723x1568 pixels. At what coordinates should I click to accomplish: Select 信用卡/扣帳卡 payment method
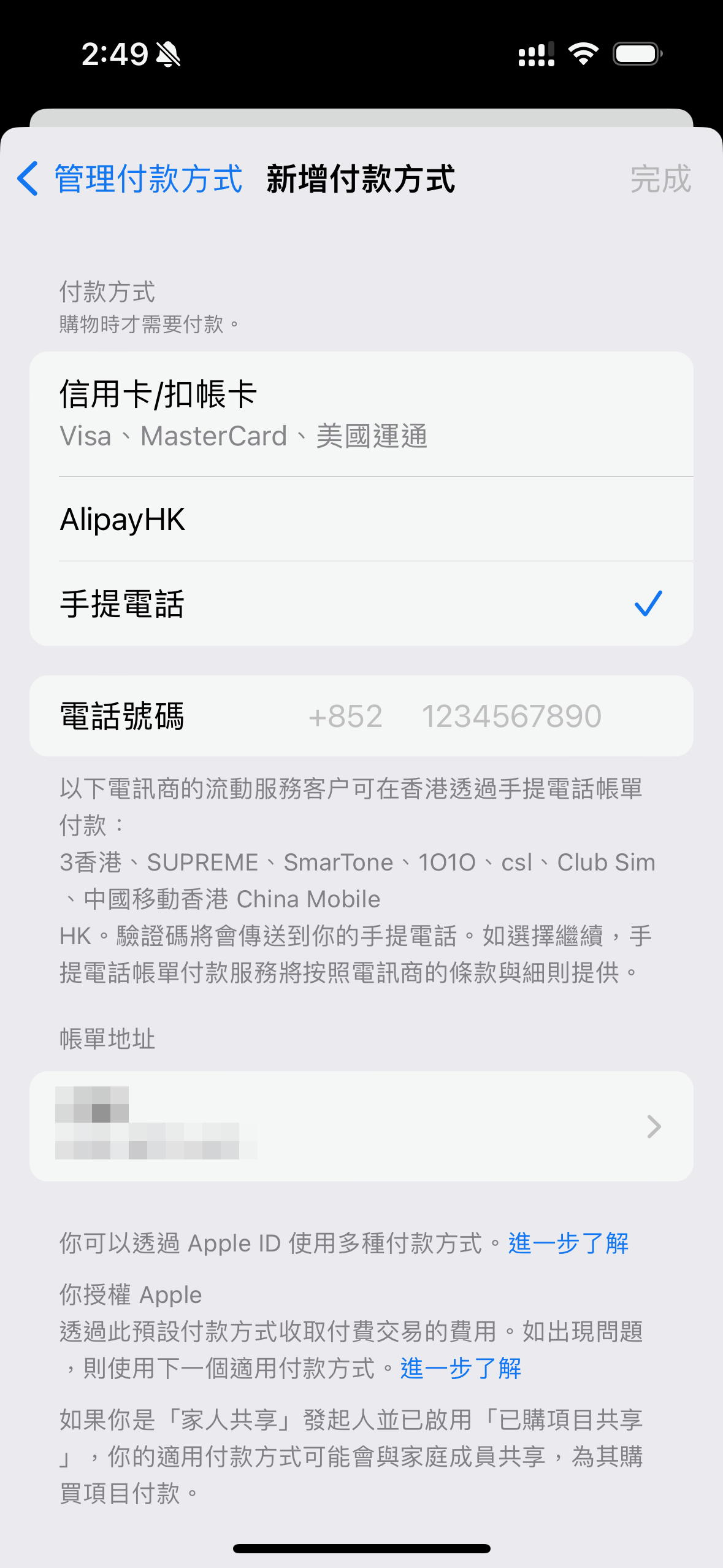[x=361, y=413]
